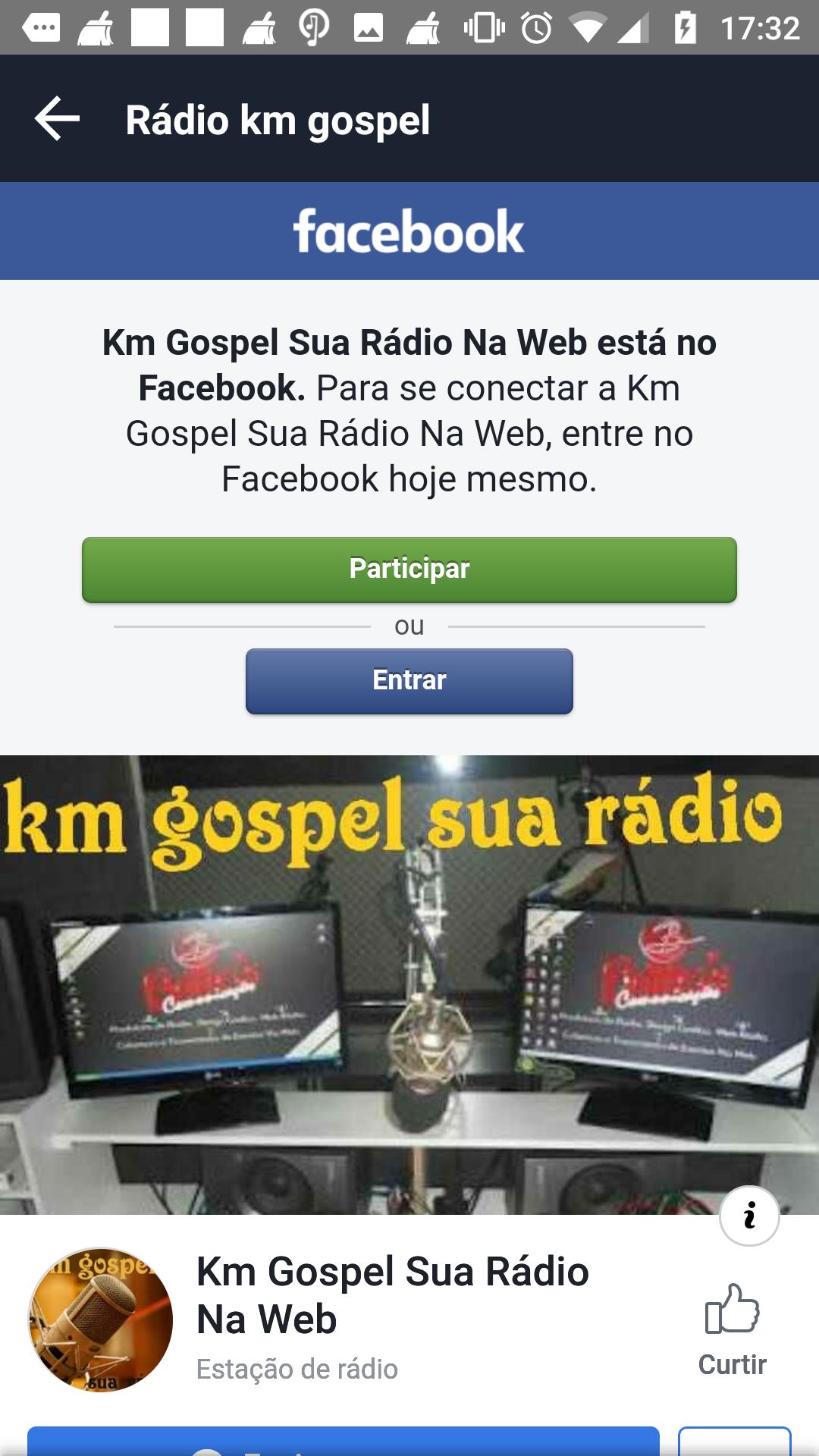This screenshot has width=819, height=1456.
Task: Tap the green Participar button
Action: pos(409,570)
